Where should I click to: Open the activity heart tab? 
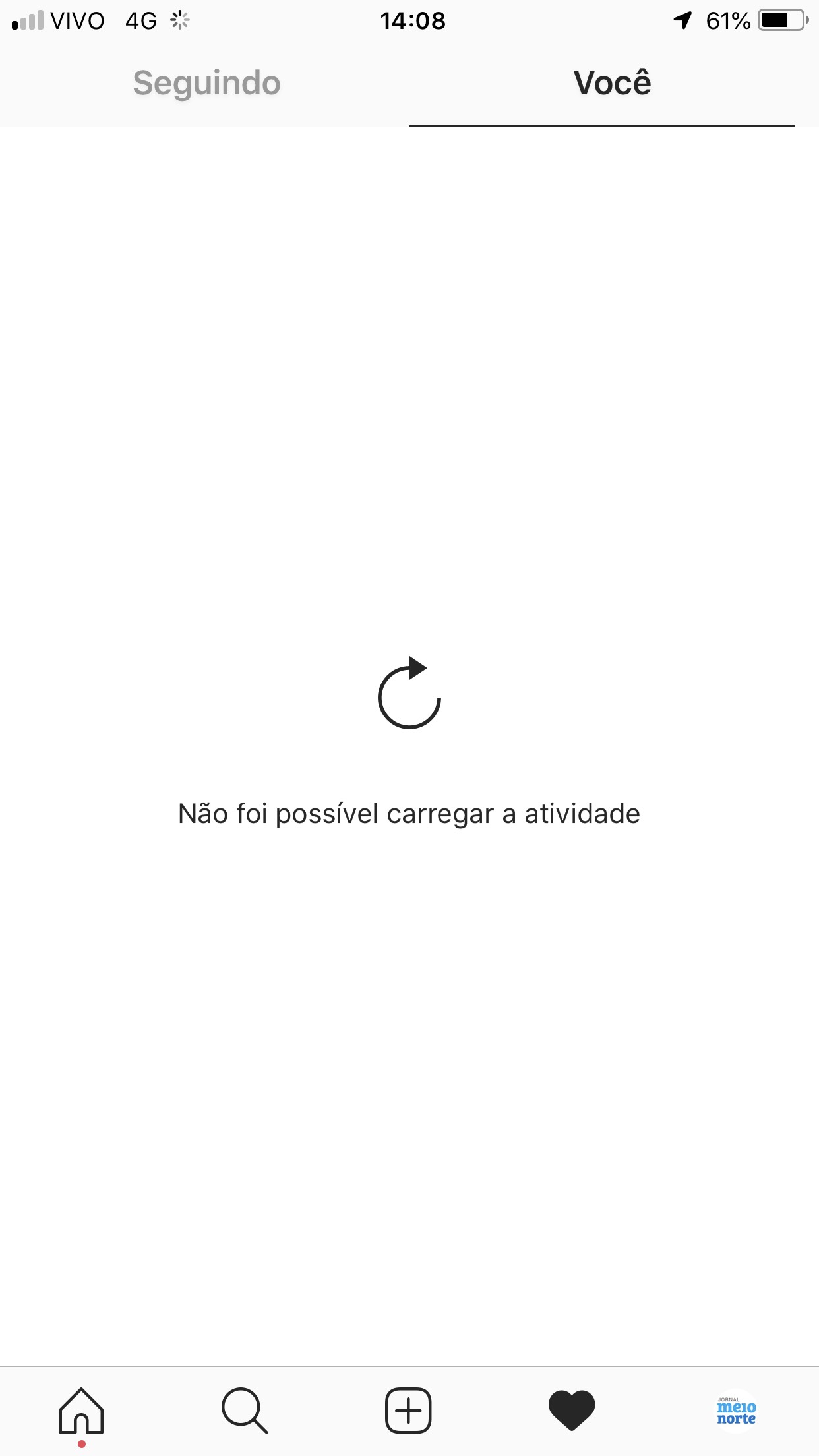[572, 1410]
